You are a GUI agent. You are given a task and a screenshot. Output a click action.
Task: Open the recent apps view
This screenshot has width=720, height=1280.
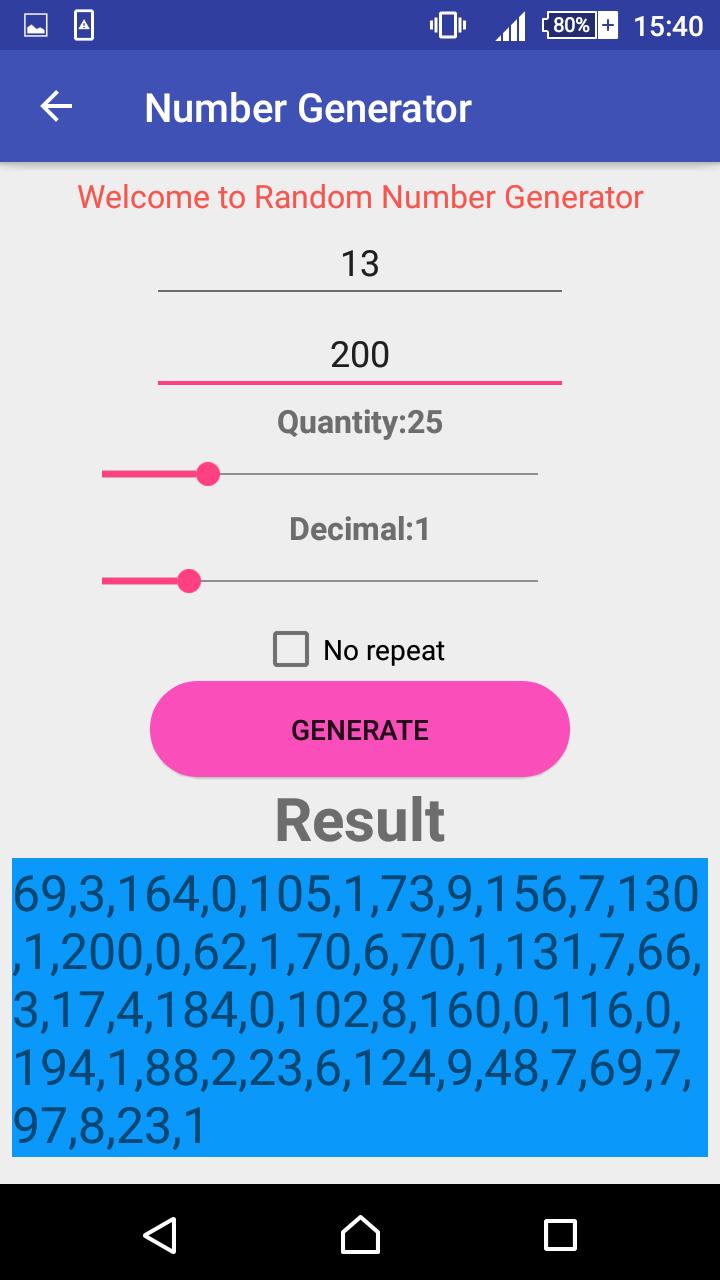[x=560, y=1235]
